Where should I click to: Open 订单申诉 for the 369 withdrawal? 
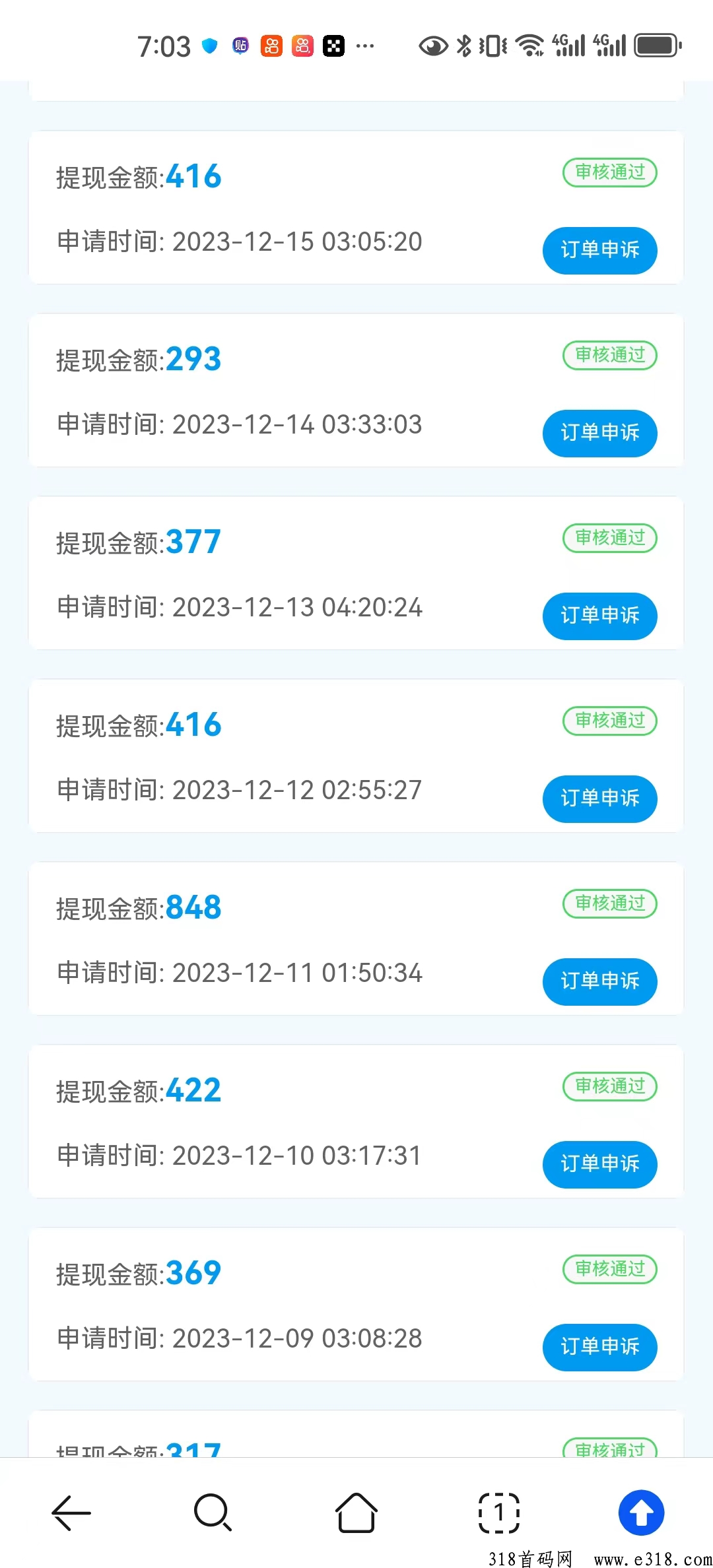coord(599,1347)
